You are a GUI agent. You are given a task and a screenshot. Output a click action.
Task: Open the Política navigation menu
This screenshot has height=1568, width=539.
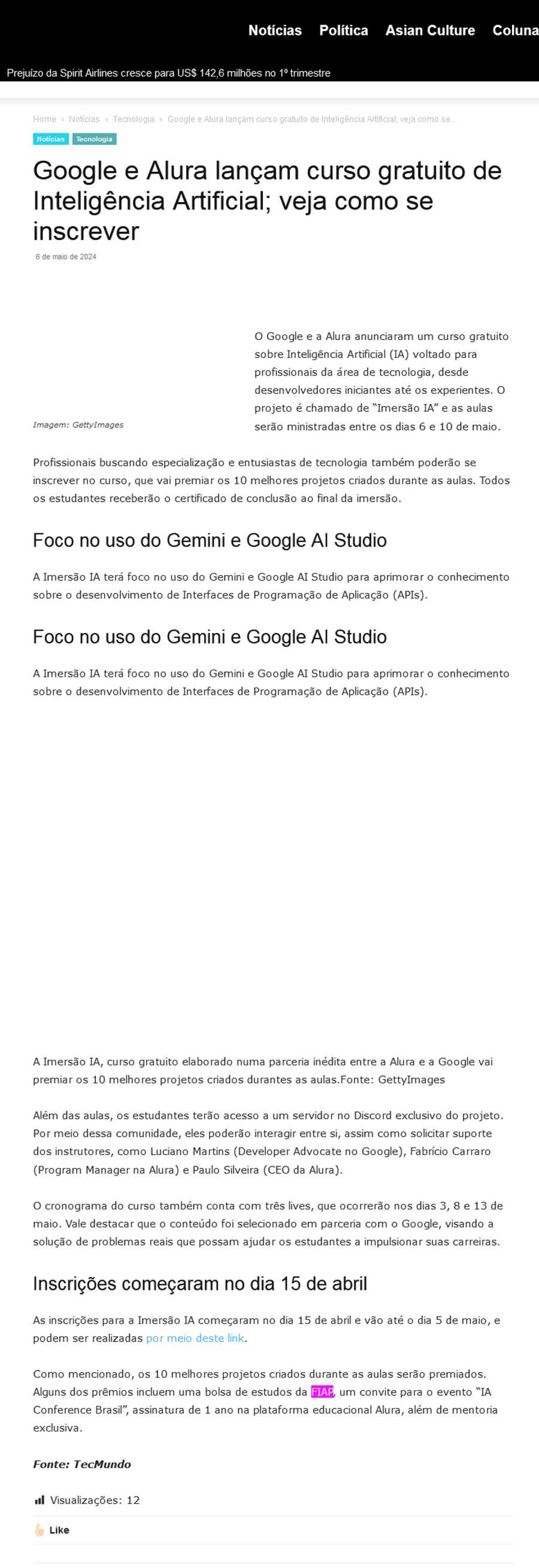[344, 31]
